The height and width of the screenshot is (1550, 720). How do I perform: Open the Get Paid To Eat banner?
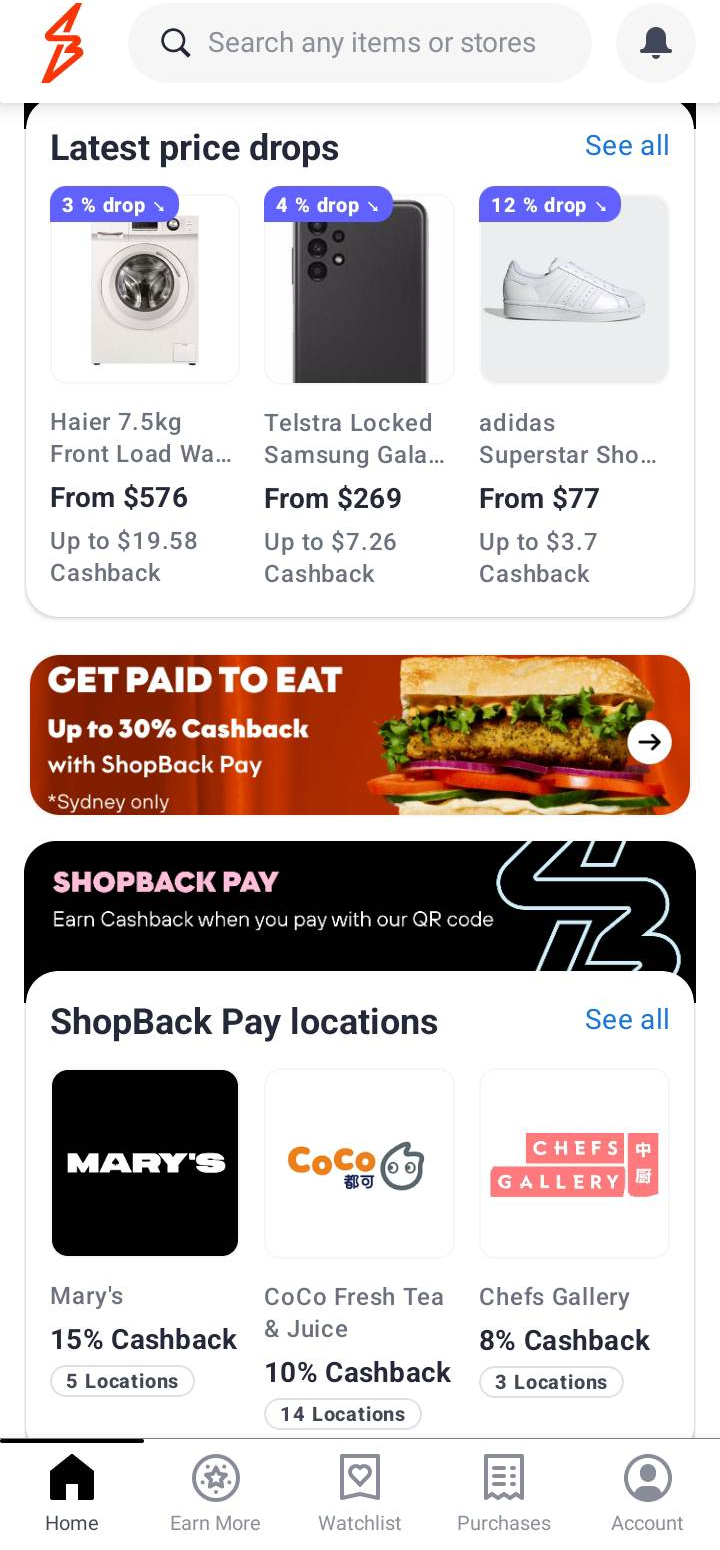point(360,735)
